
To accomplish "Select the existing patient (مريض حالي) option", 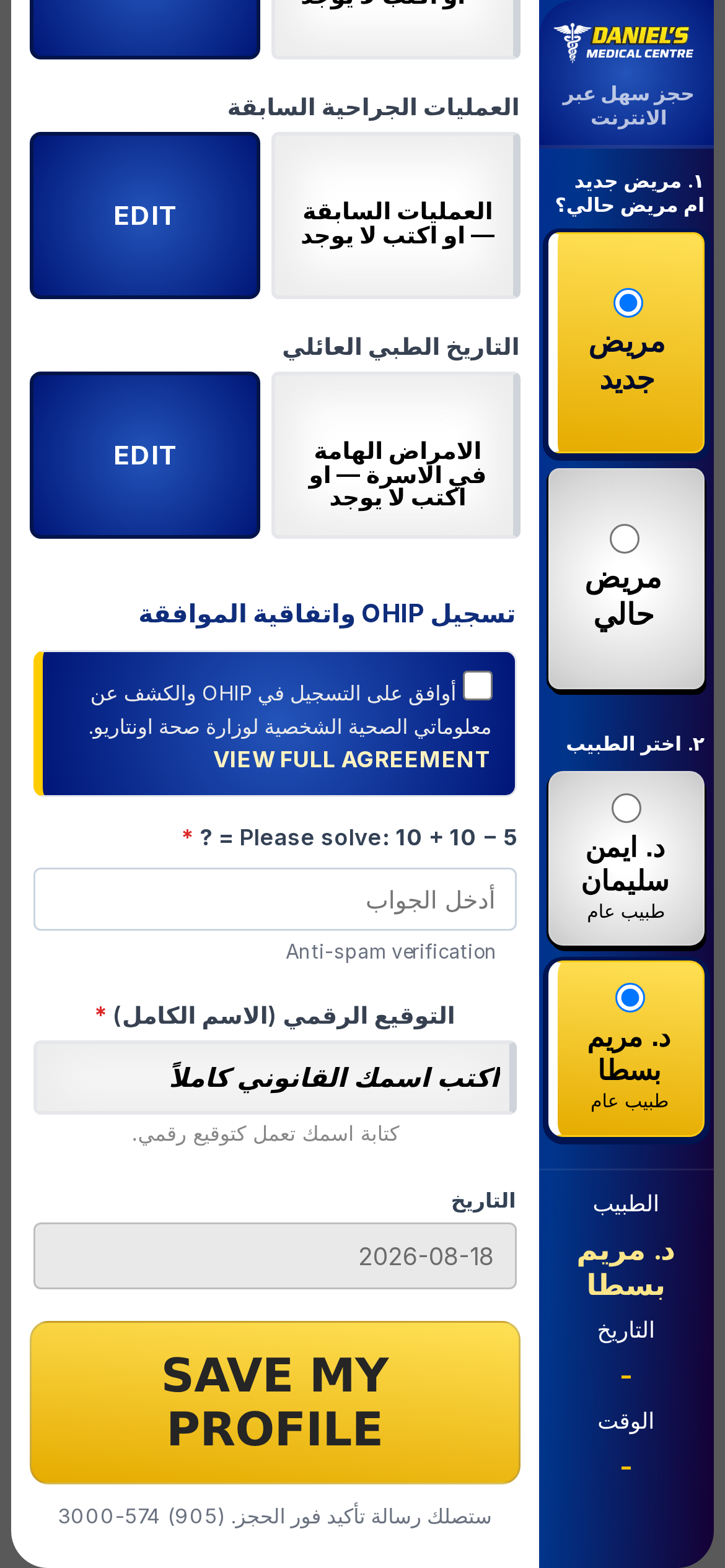I will (x=626, y=579).
